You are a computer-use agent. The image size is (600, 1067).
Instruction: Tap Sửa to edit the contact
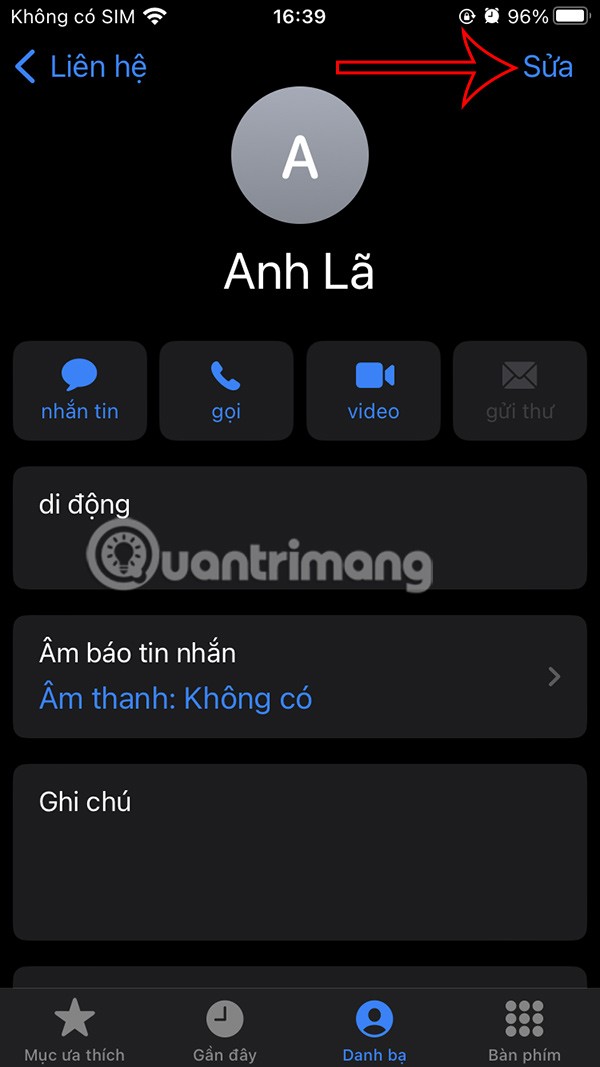click(547, 67)
